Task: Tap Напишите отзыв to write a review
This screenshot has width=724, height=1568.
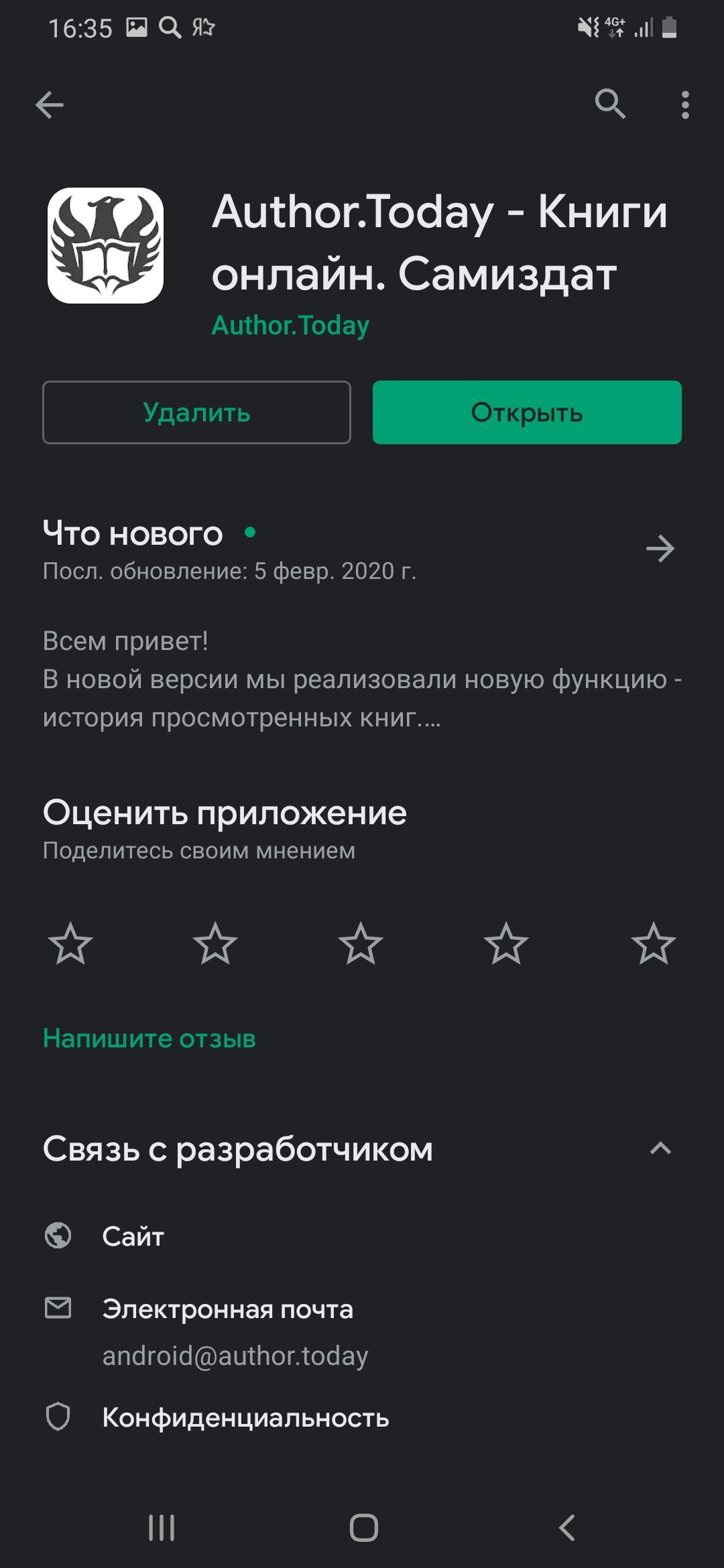Action: coord(149,1039)
